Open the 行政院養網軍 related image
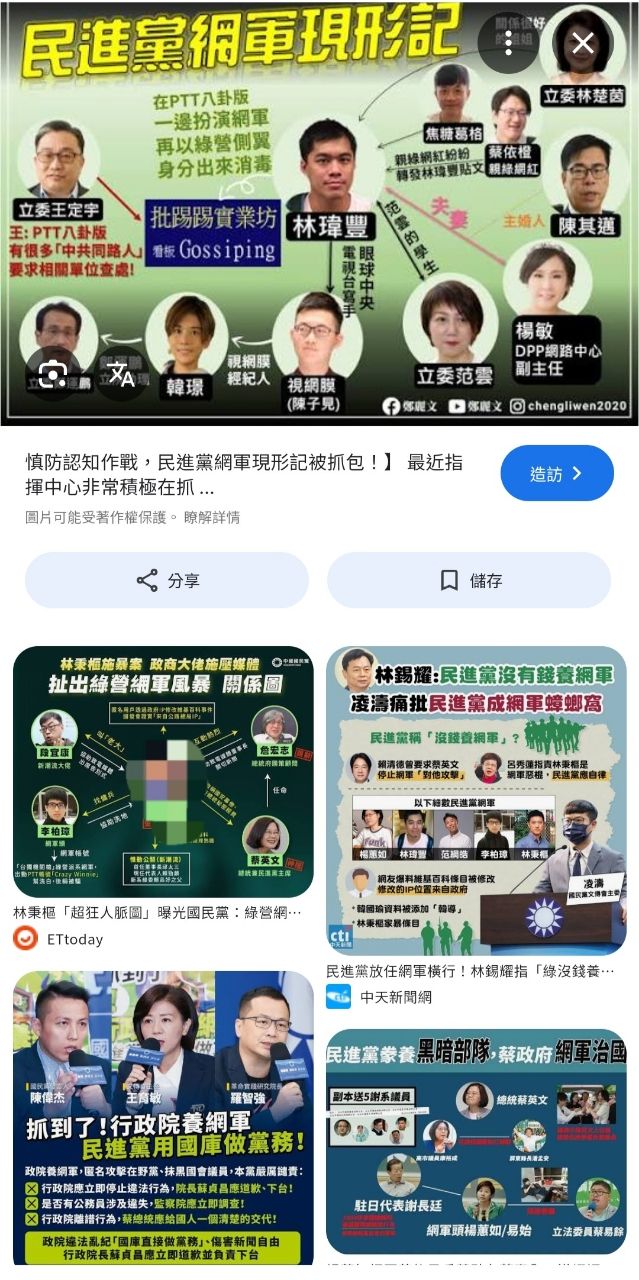This screenshot has height=1280, width=639. (x=163, y=1120)
